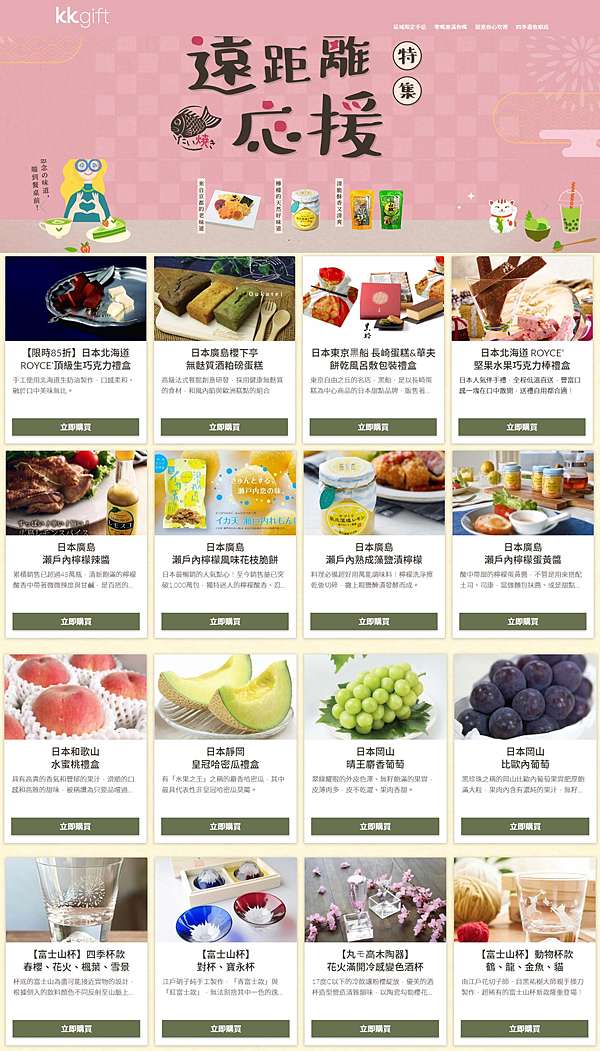This screenshot has width=600, height=1051.
Task: Open the 瀨戶內檸檬風味花枝脆餅 product image
Action: click(x=225, y=493)
